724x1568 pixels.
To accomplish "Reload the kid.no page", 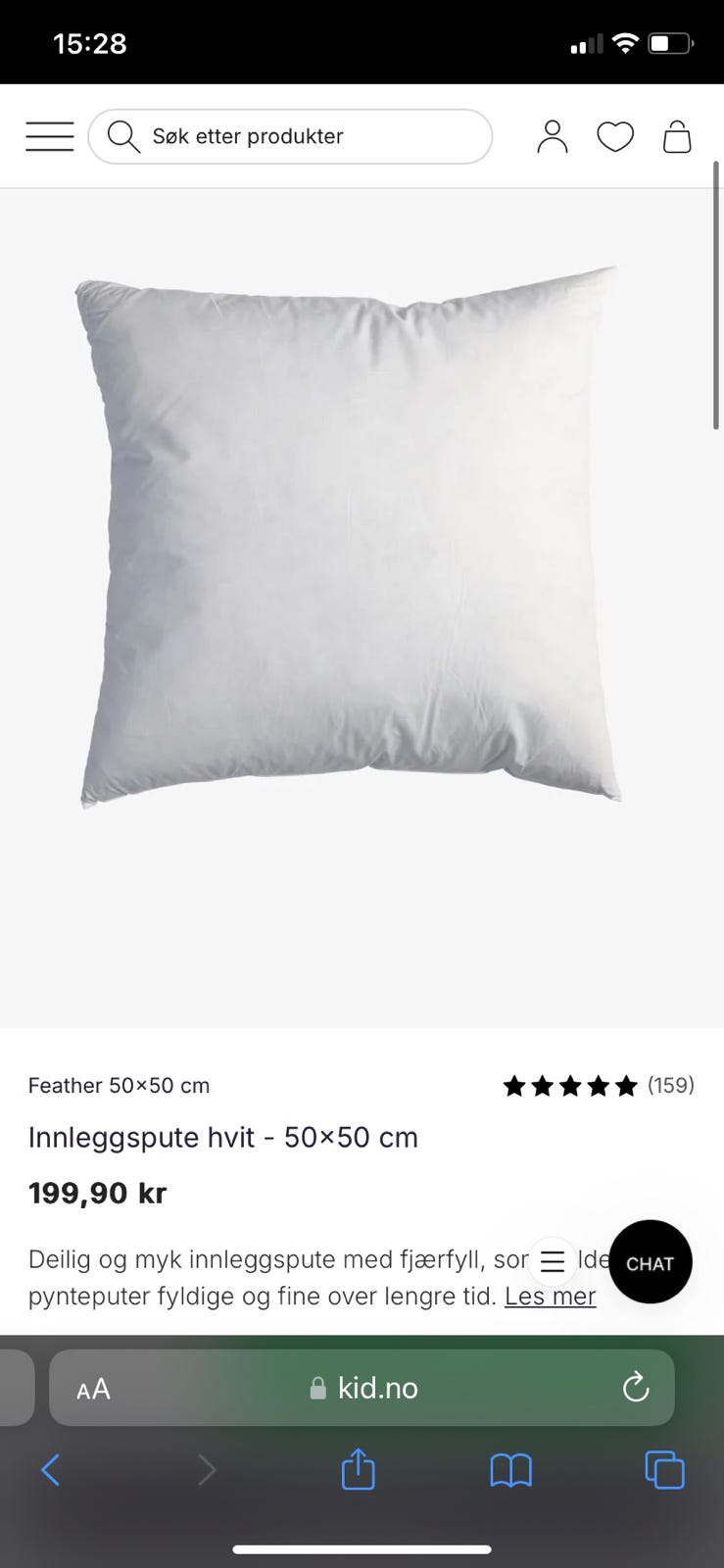I will click(x=636, y=1387).
